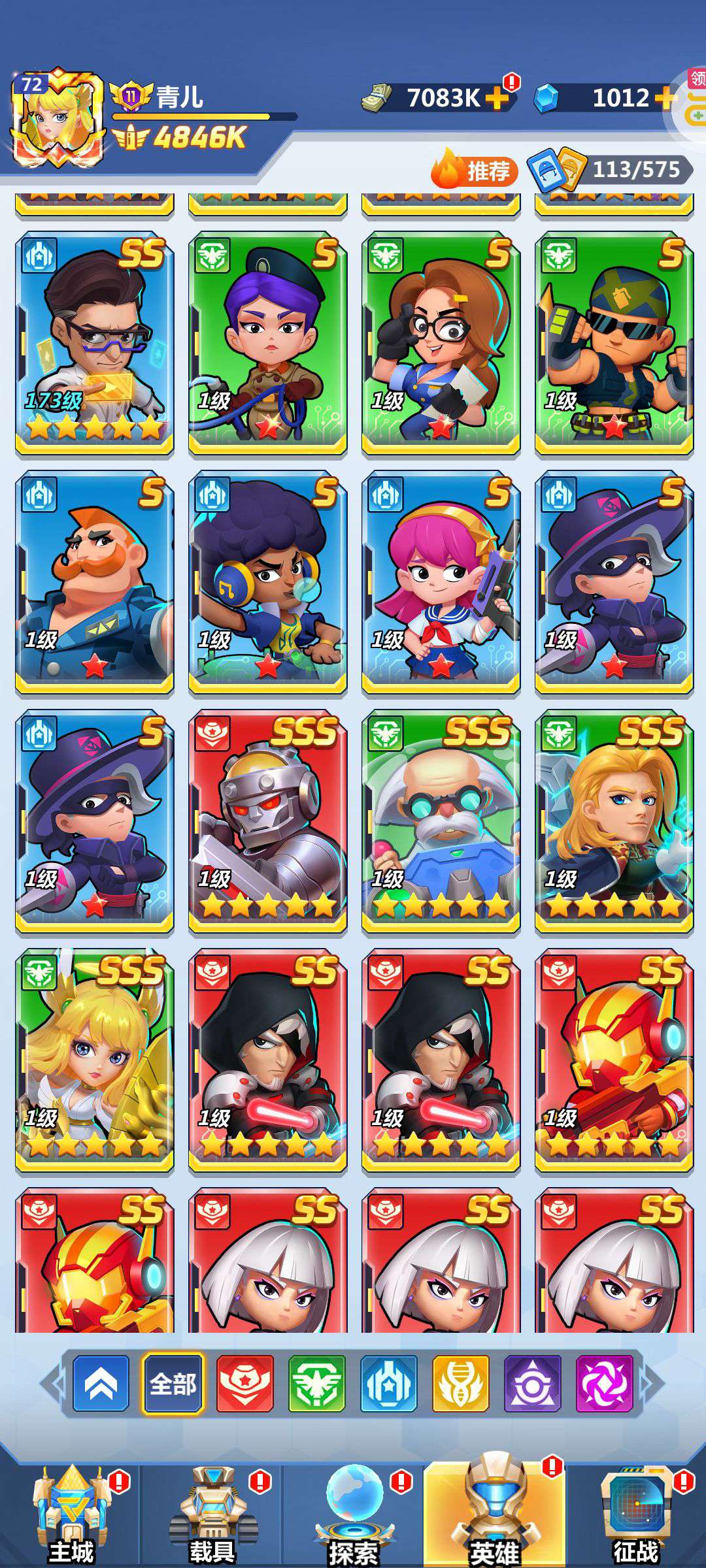This screenshot has width=706, height=1568.
Task: Buy gems with the plus beside 1012
Action: 665,98
